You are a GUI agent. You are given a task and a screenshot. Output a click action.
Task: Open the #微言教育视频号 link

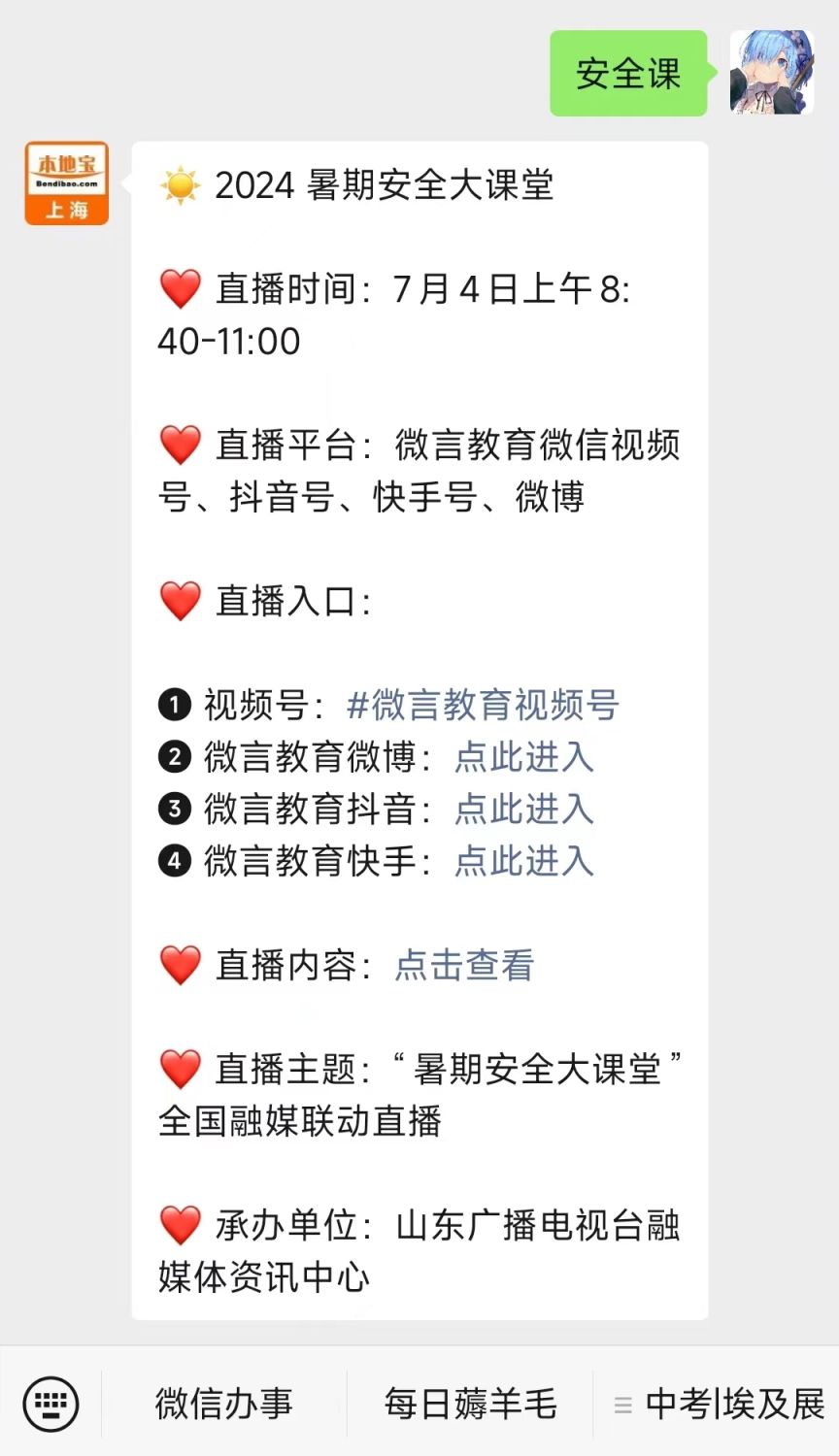pyautogui.click(x=483, y=705)
